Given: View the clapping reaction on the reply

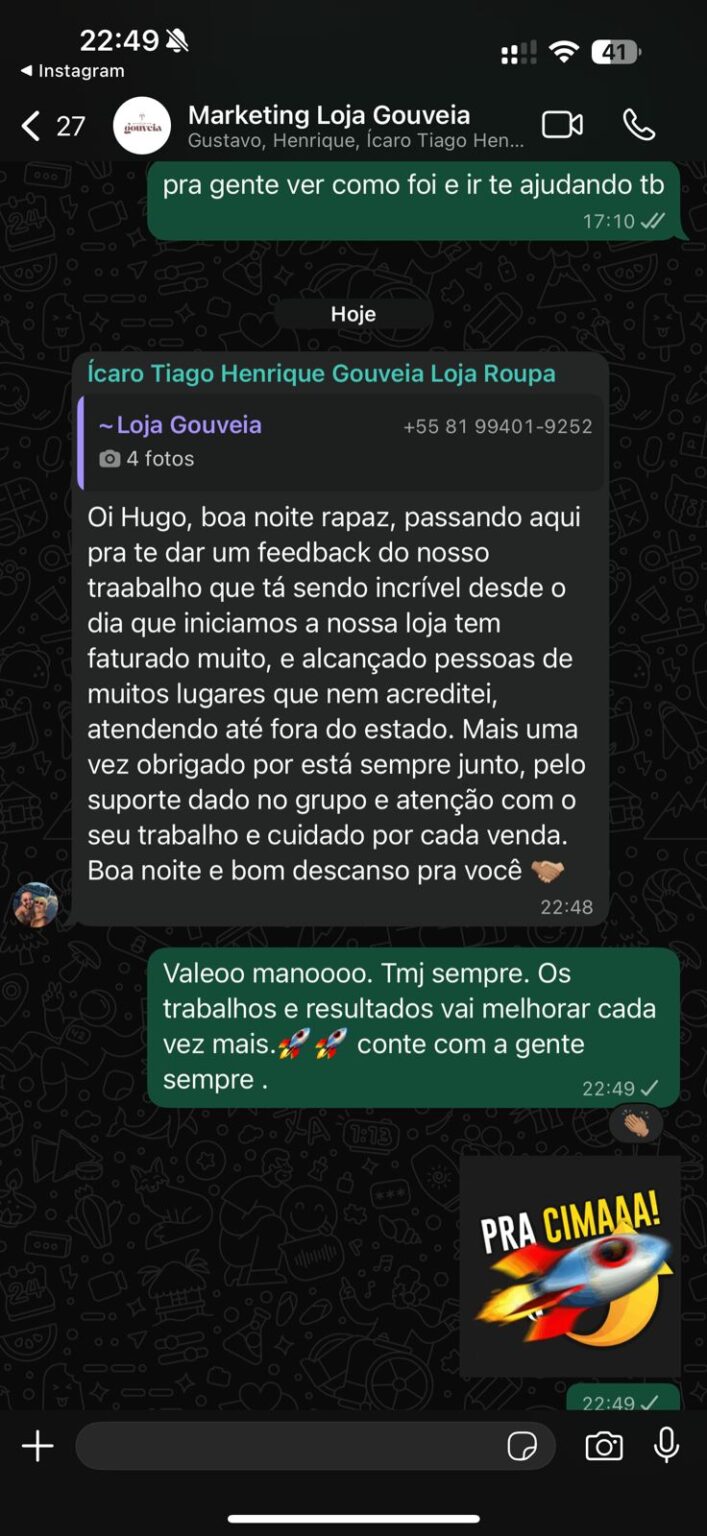Looking at the screenshot, I should [635, 1124].
